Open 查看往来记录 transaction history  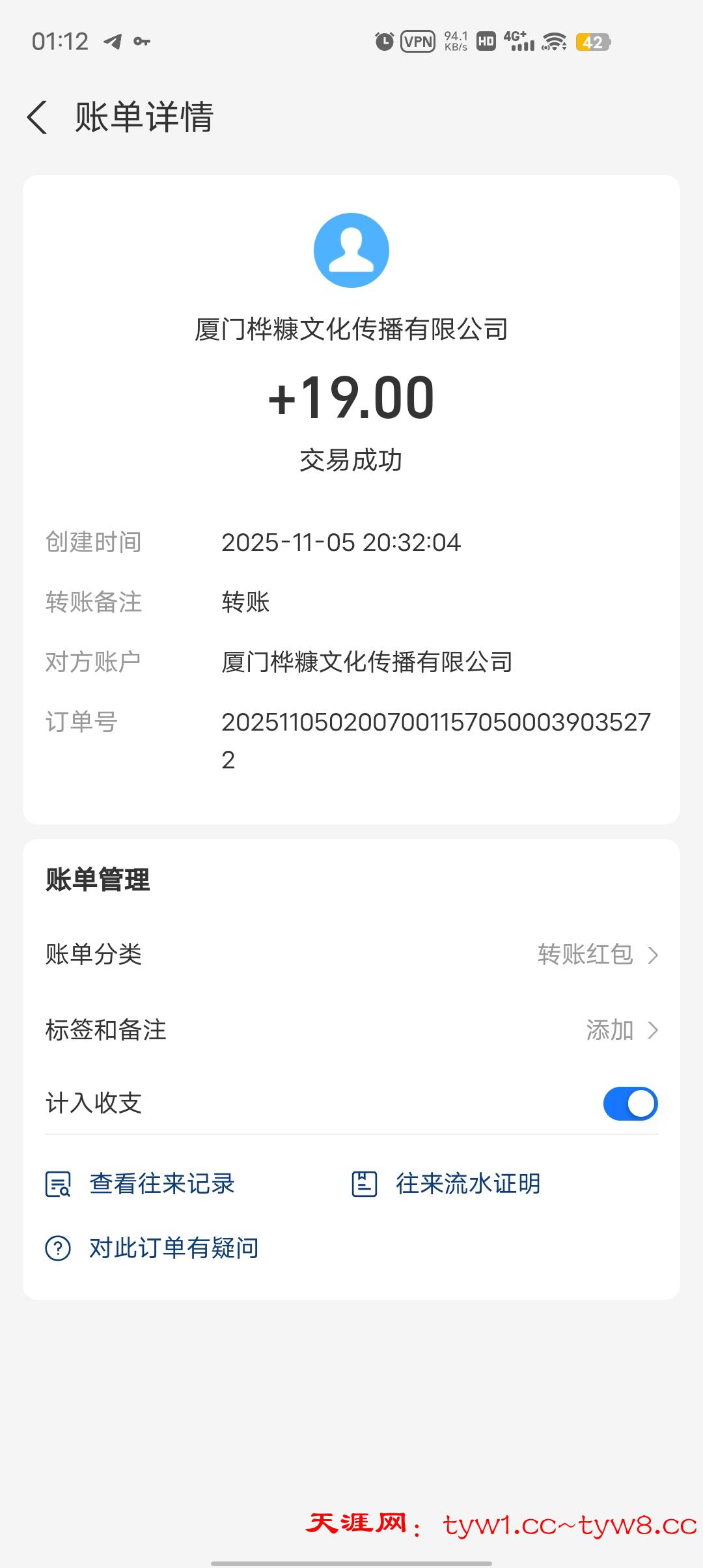[140, 1184]
